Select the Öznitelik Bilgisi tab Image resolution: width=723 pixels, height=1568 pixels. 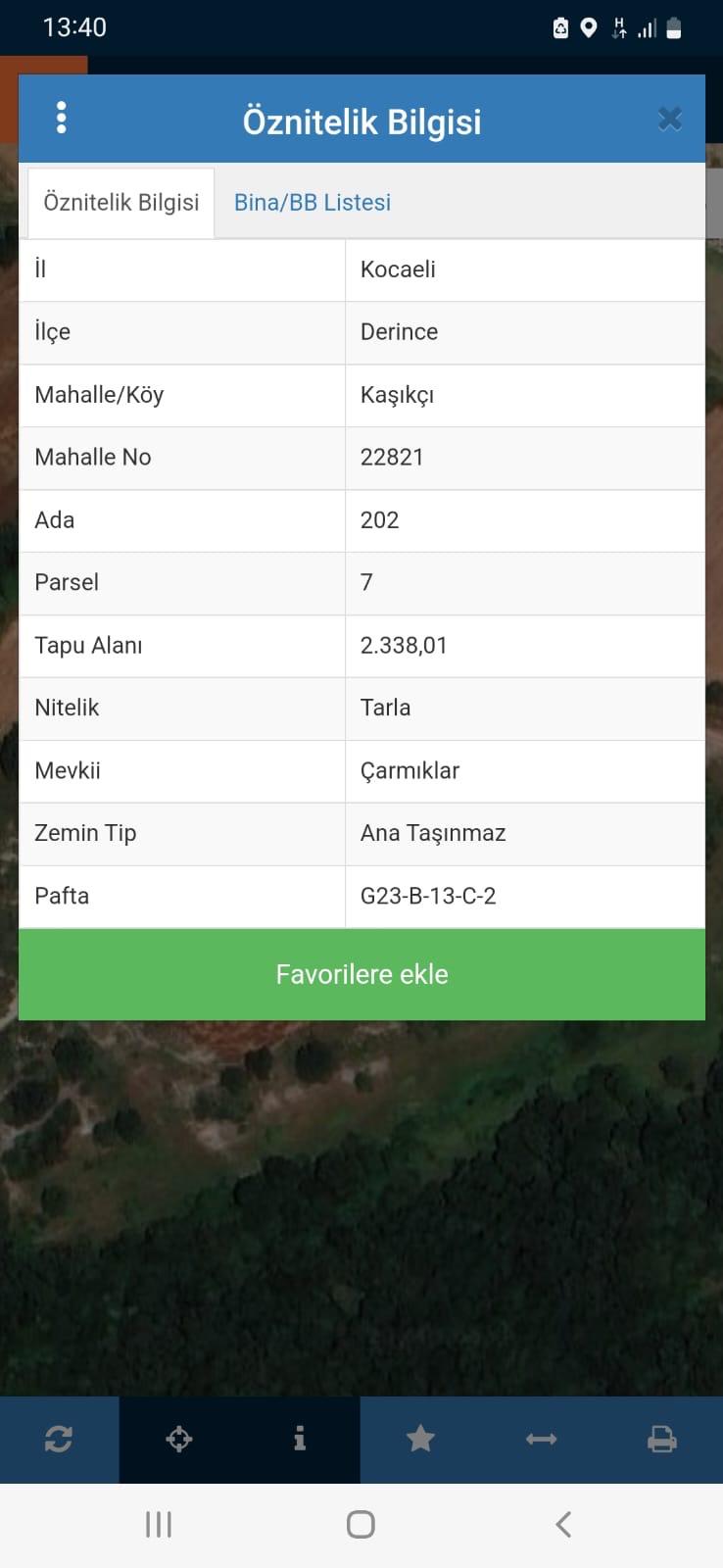121,203
